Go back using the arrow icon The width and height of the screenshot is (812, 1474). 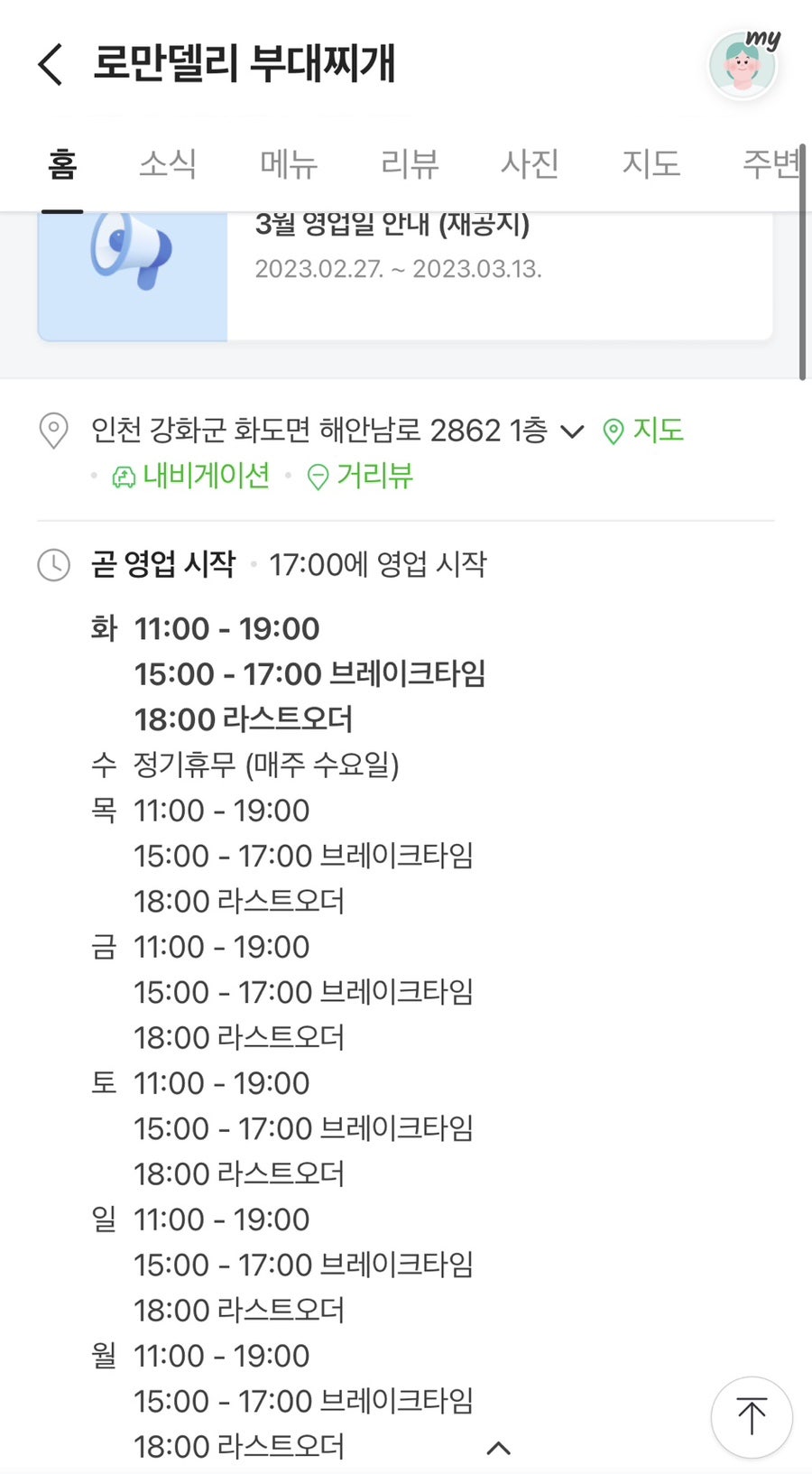51,65
